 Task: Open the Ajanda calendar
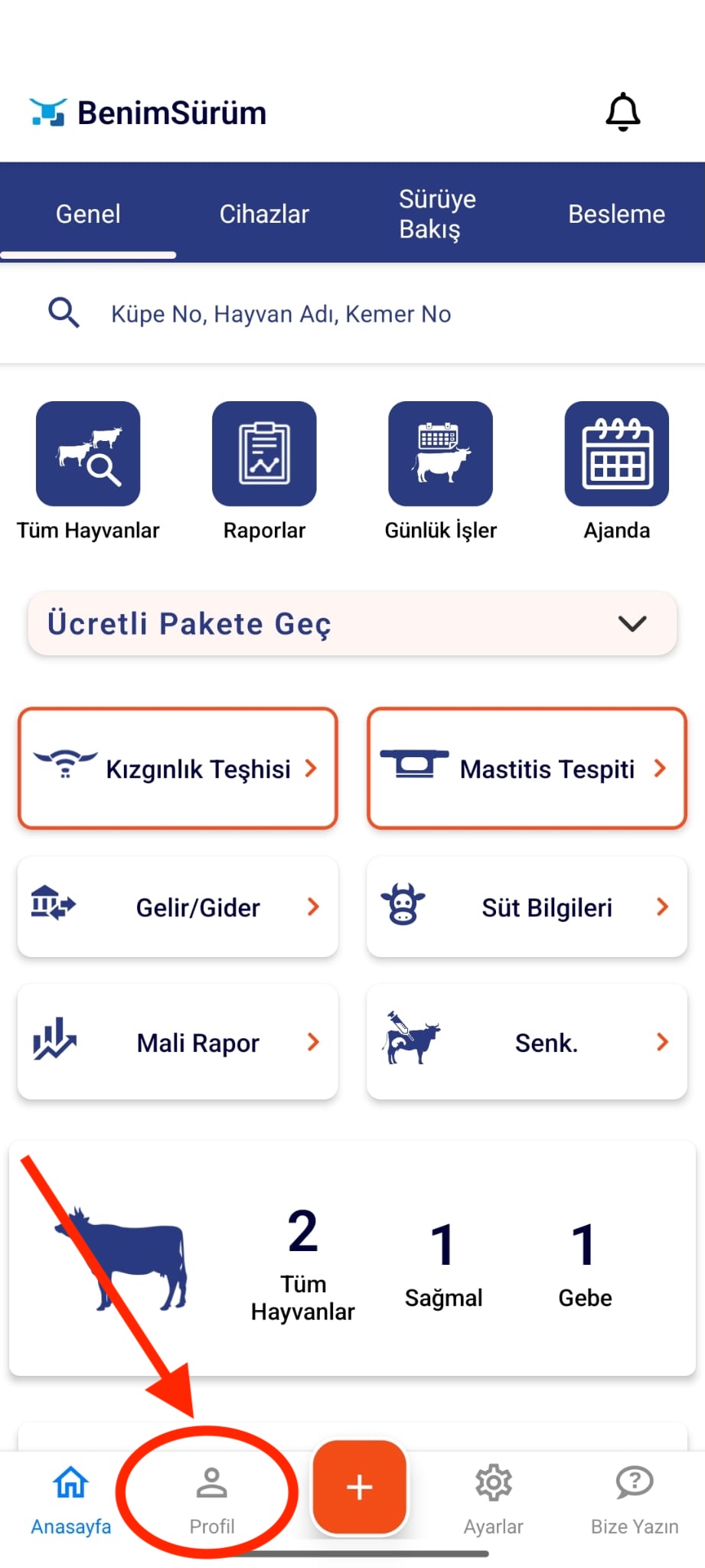point(616,454)
